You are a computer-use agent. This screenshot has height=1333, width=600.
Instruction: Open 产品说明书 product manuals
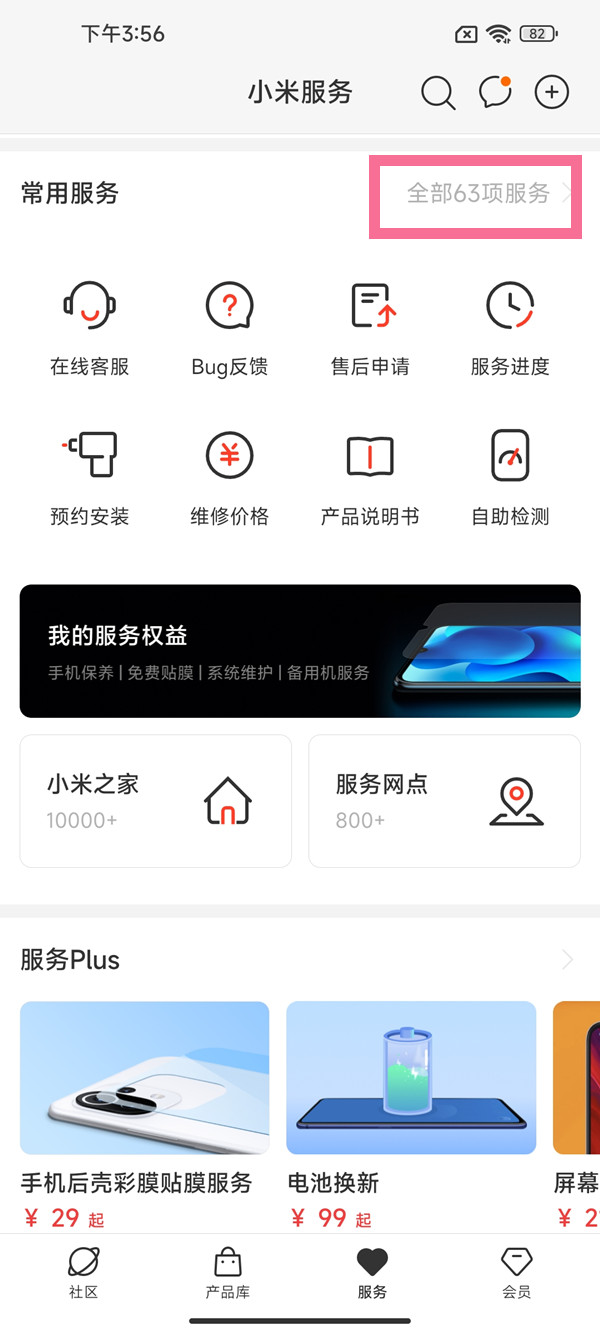pos(370,476)
